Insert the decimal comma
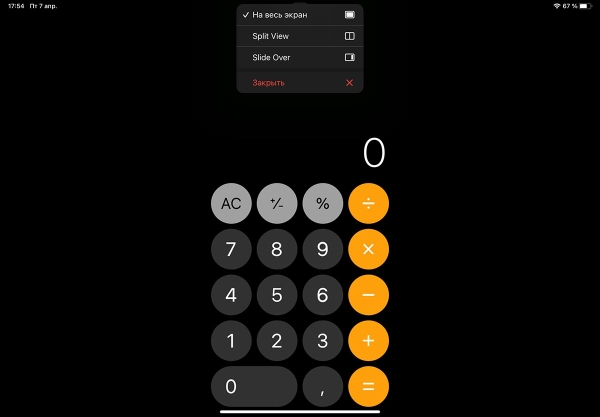The height and width of the screenshot is (417, 600). coord(323,386)
